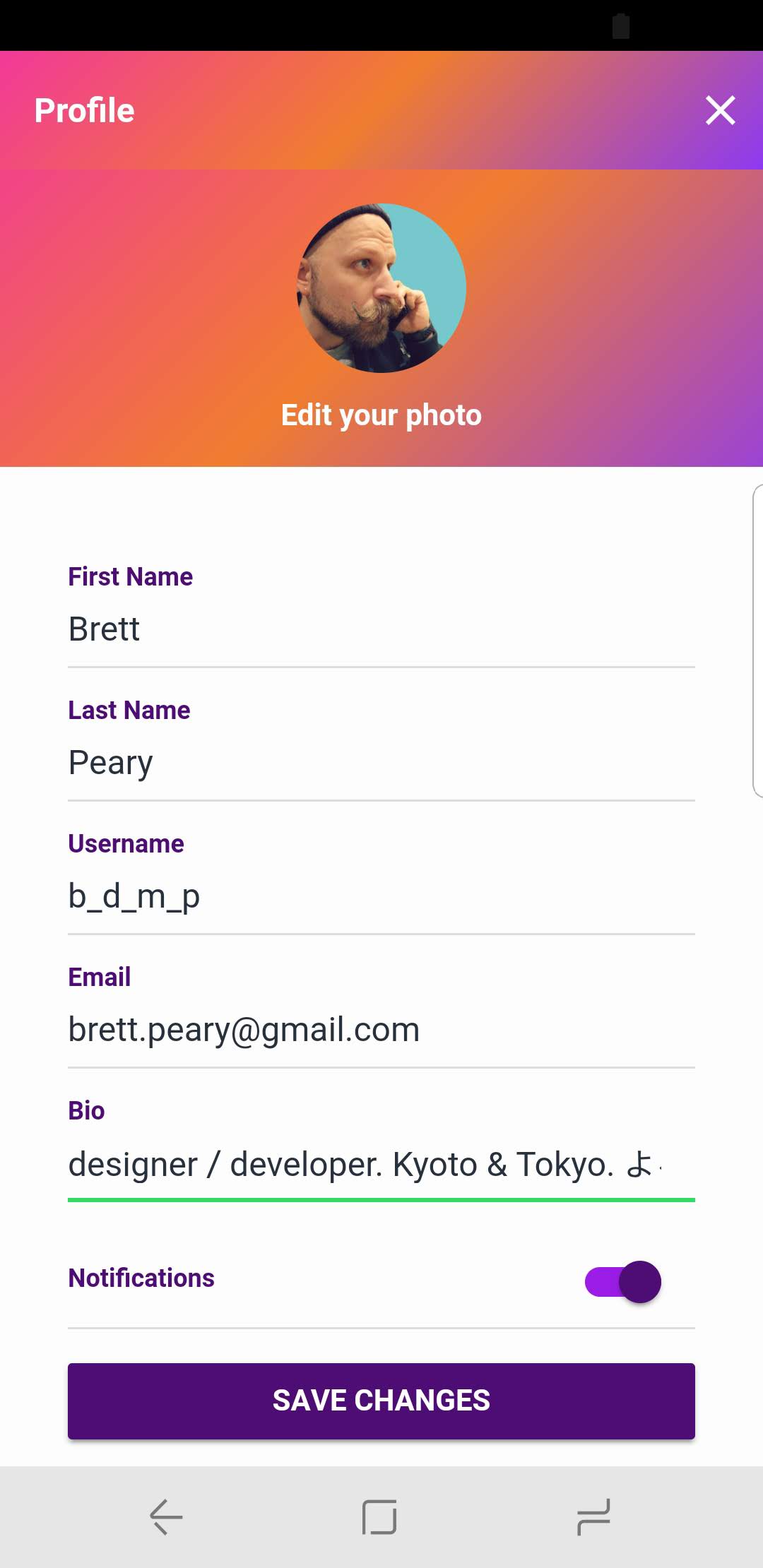
Task: Close the Profile screen
Action: click(720, 110)
